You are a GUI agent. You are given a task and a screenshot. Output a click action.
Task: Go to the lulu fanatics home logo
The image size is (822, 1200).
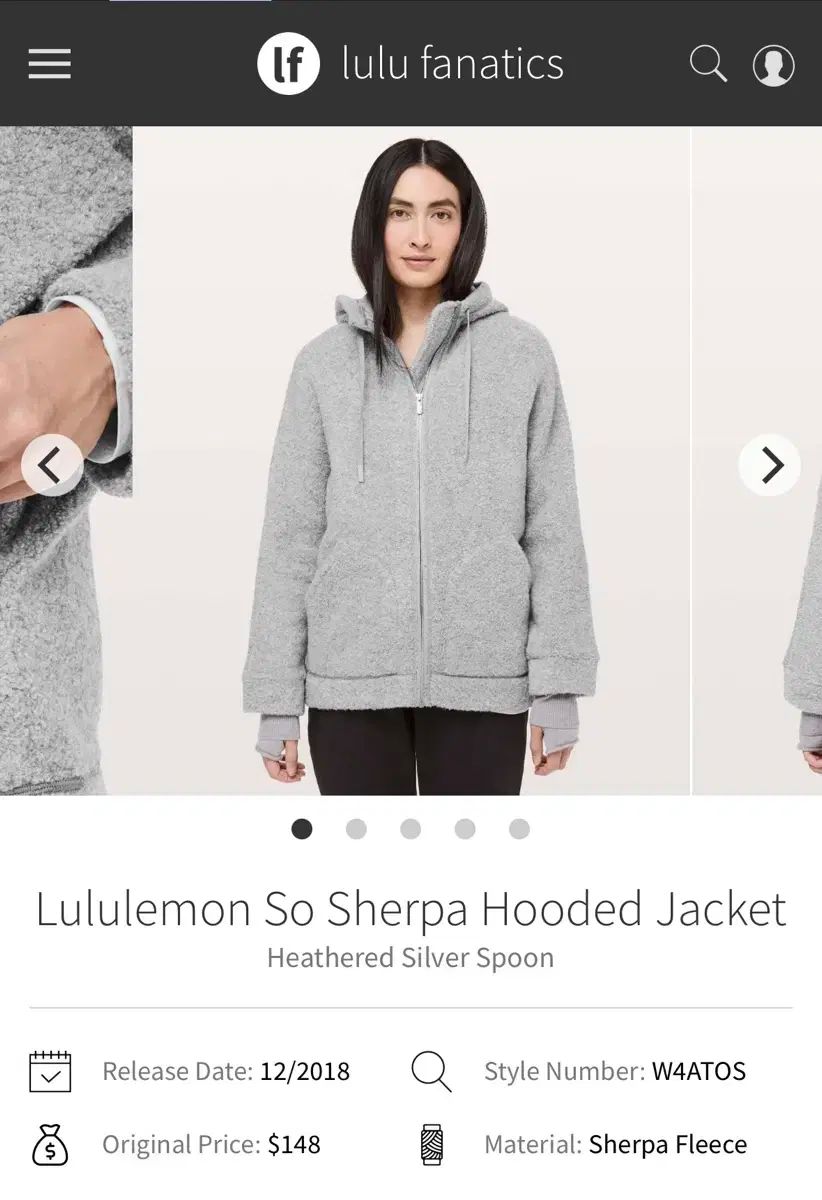(x=410, y=64)
